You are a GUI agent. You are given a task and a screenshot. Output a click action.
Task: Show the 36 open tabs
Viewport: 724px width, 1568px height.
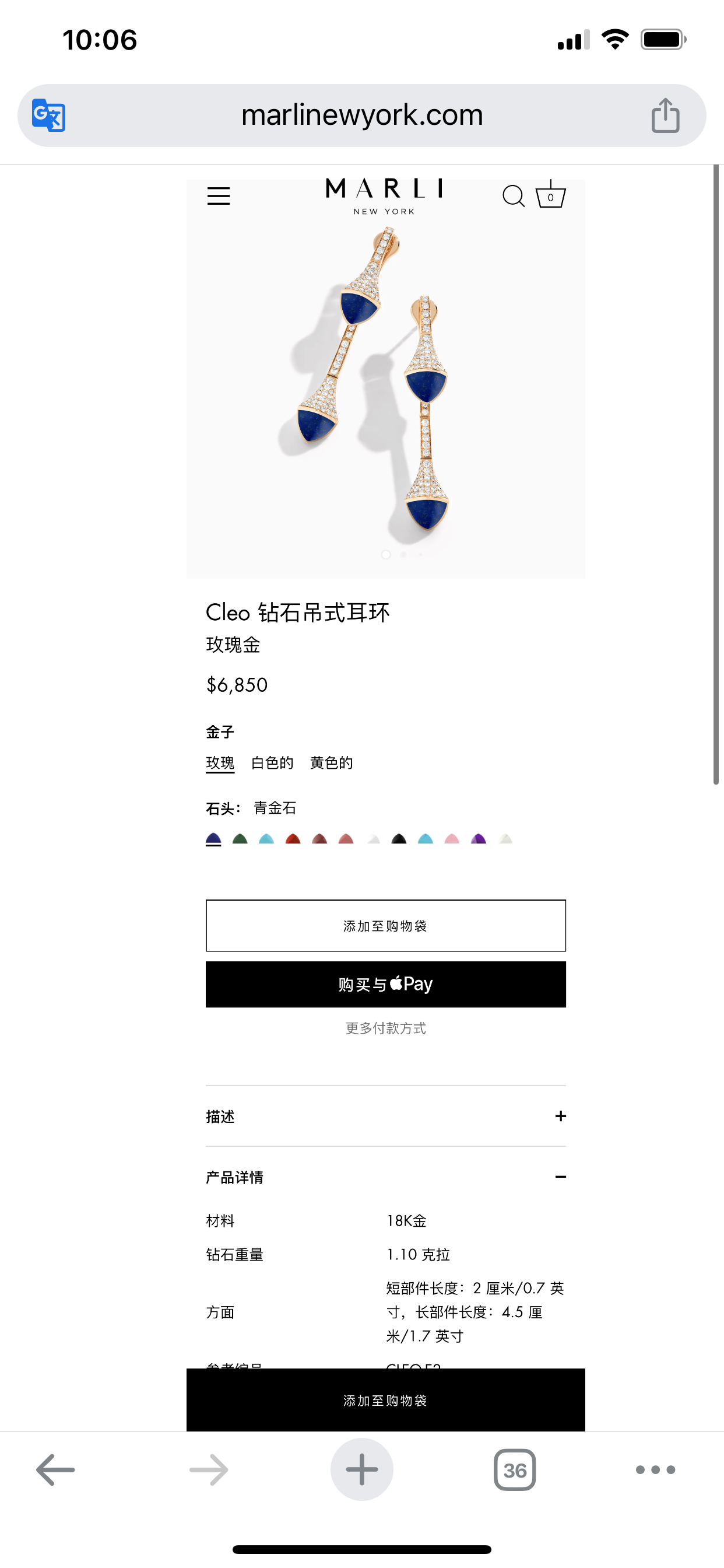515,1470
